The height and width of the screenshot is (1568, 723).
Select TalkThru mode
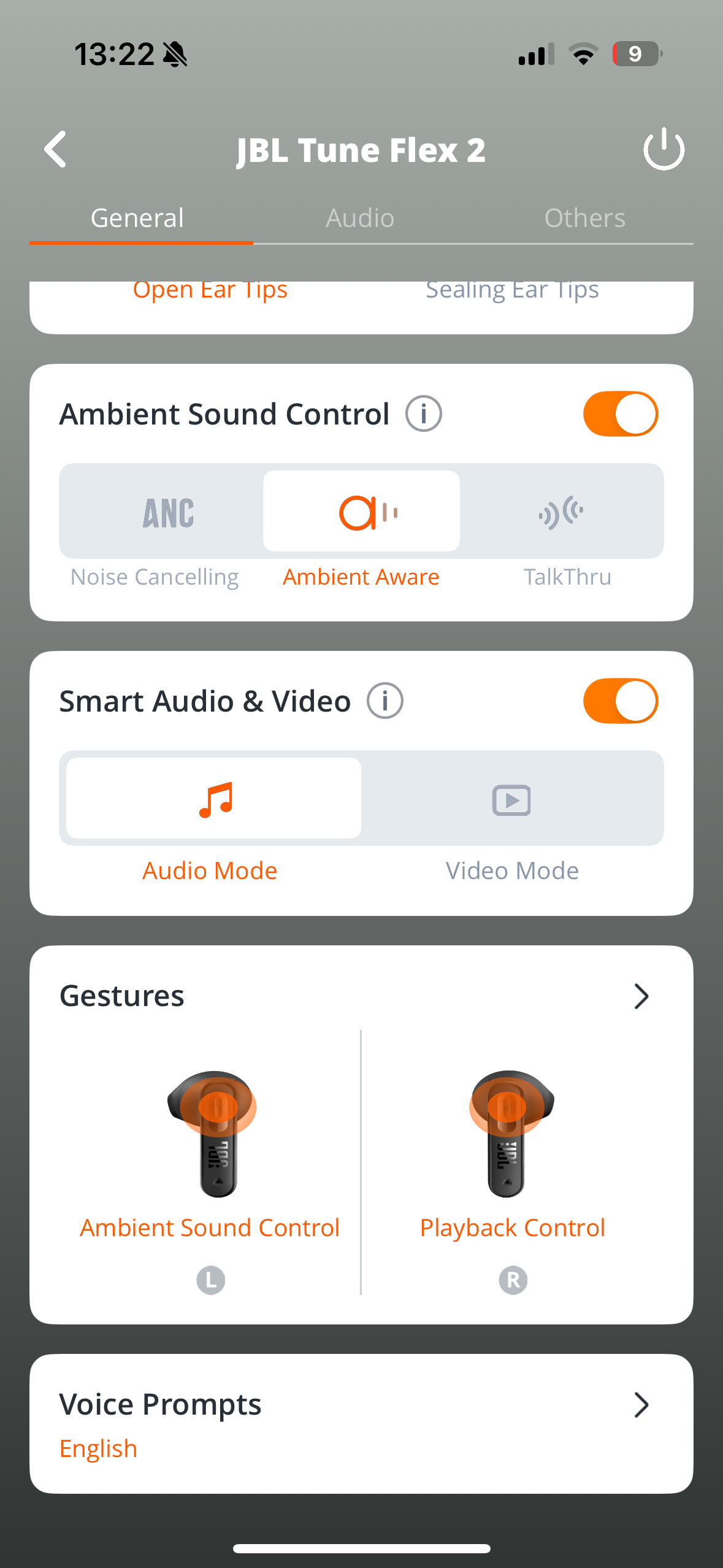tap(561, 512)
